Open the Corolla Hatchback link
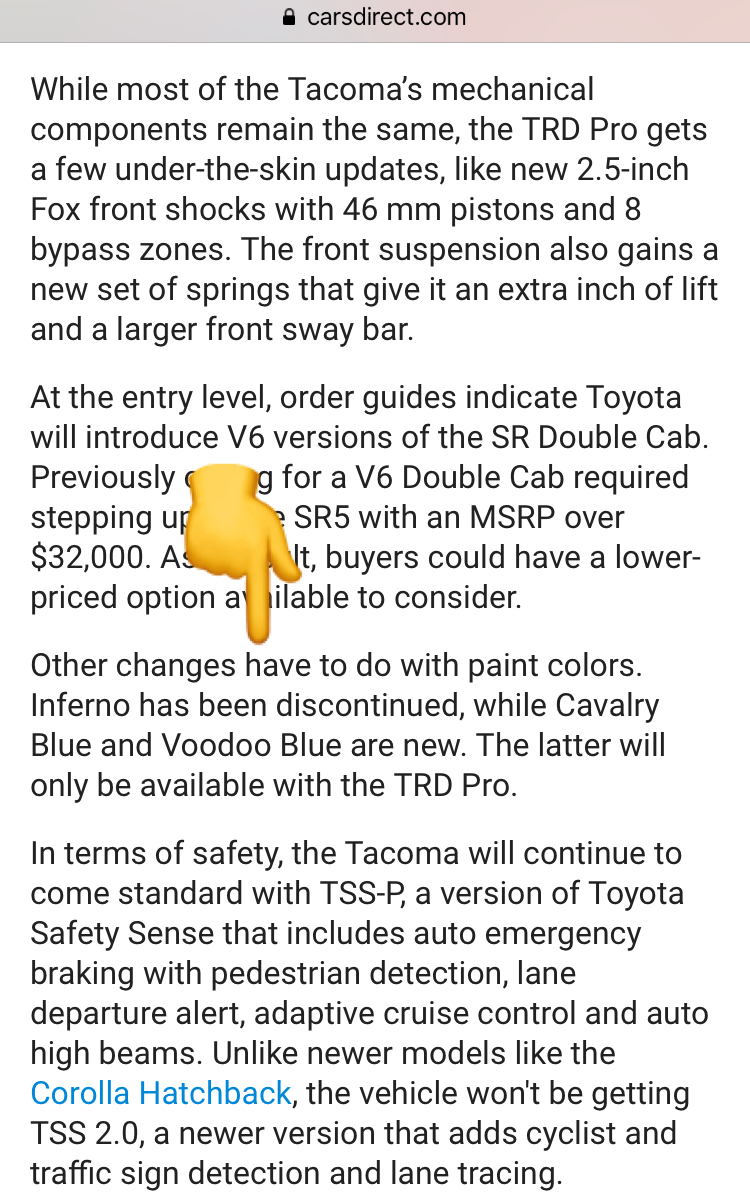This screenshot has height=1197, width=750. coord(160,1093)
